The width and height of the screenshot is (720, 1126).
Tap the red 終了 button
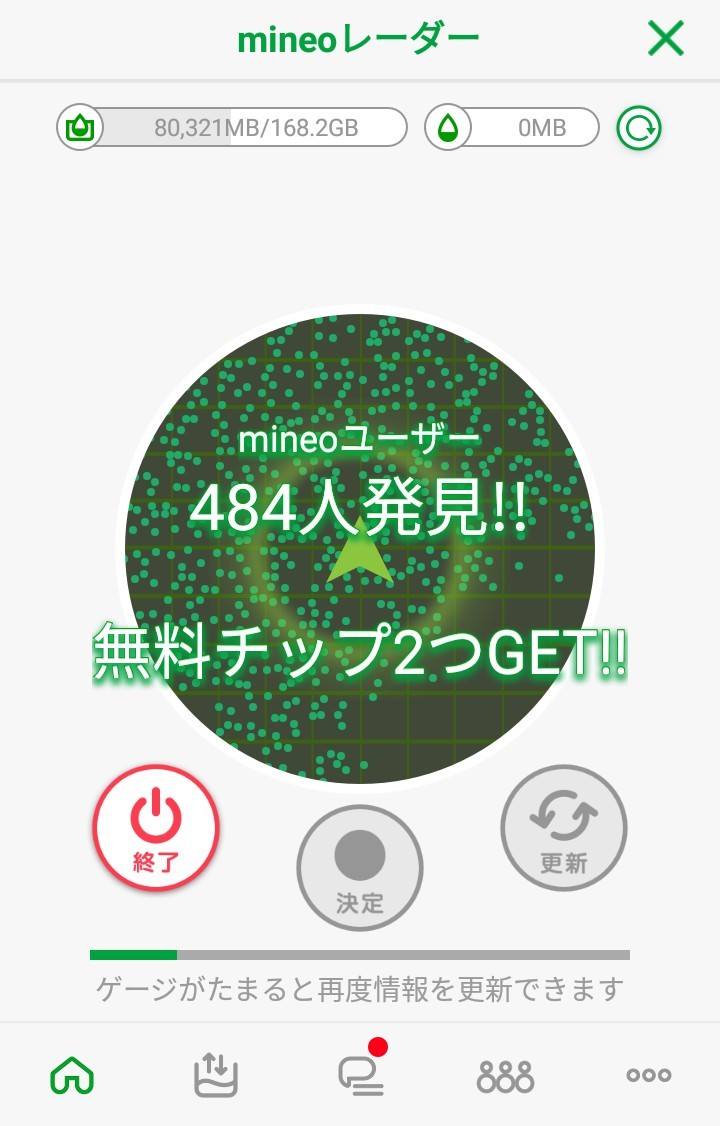156,828
